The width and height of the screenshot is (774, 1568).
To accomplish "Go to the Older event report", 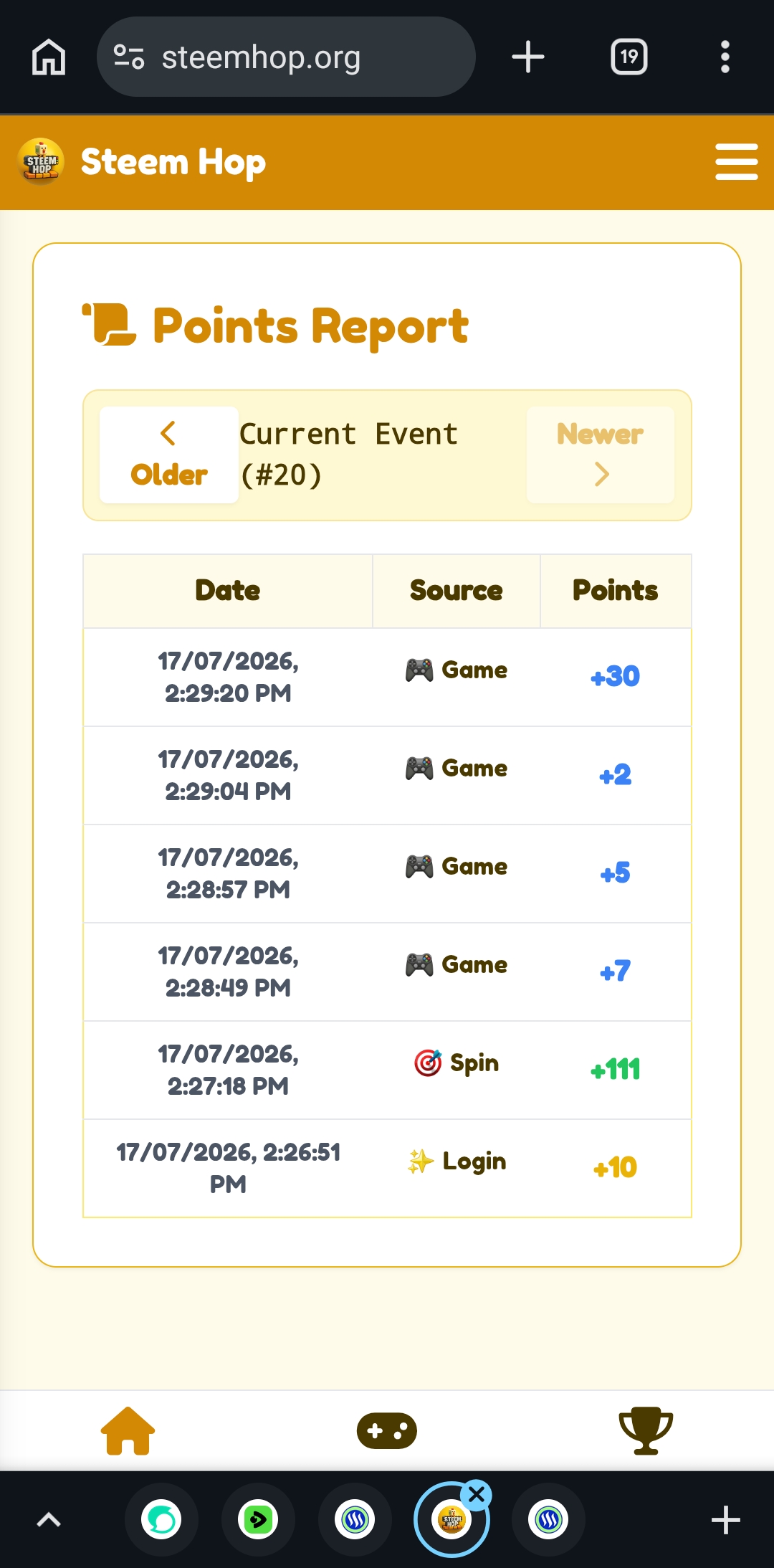I will pos(169,455).
